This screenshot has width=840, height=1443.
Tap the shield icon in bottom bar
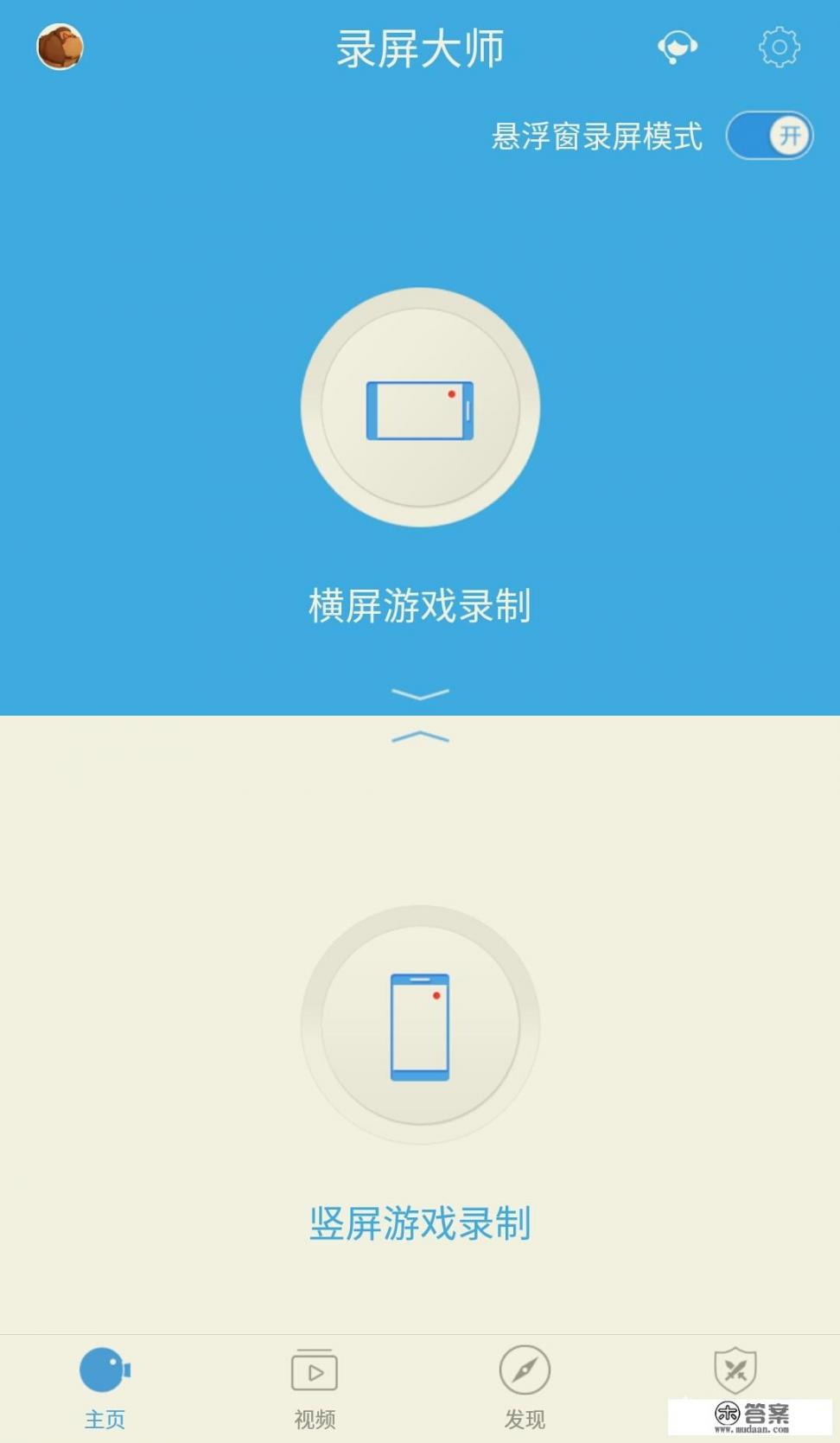734,1370
